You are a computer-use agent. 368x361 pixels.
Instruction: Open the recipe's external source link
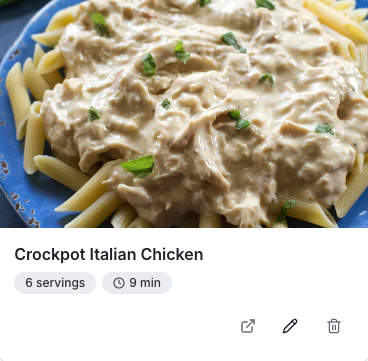pyautogui.click(x=248, y=326)
